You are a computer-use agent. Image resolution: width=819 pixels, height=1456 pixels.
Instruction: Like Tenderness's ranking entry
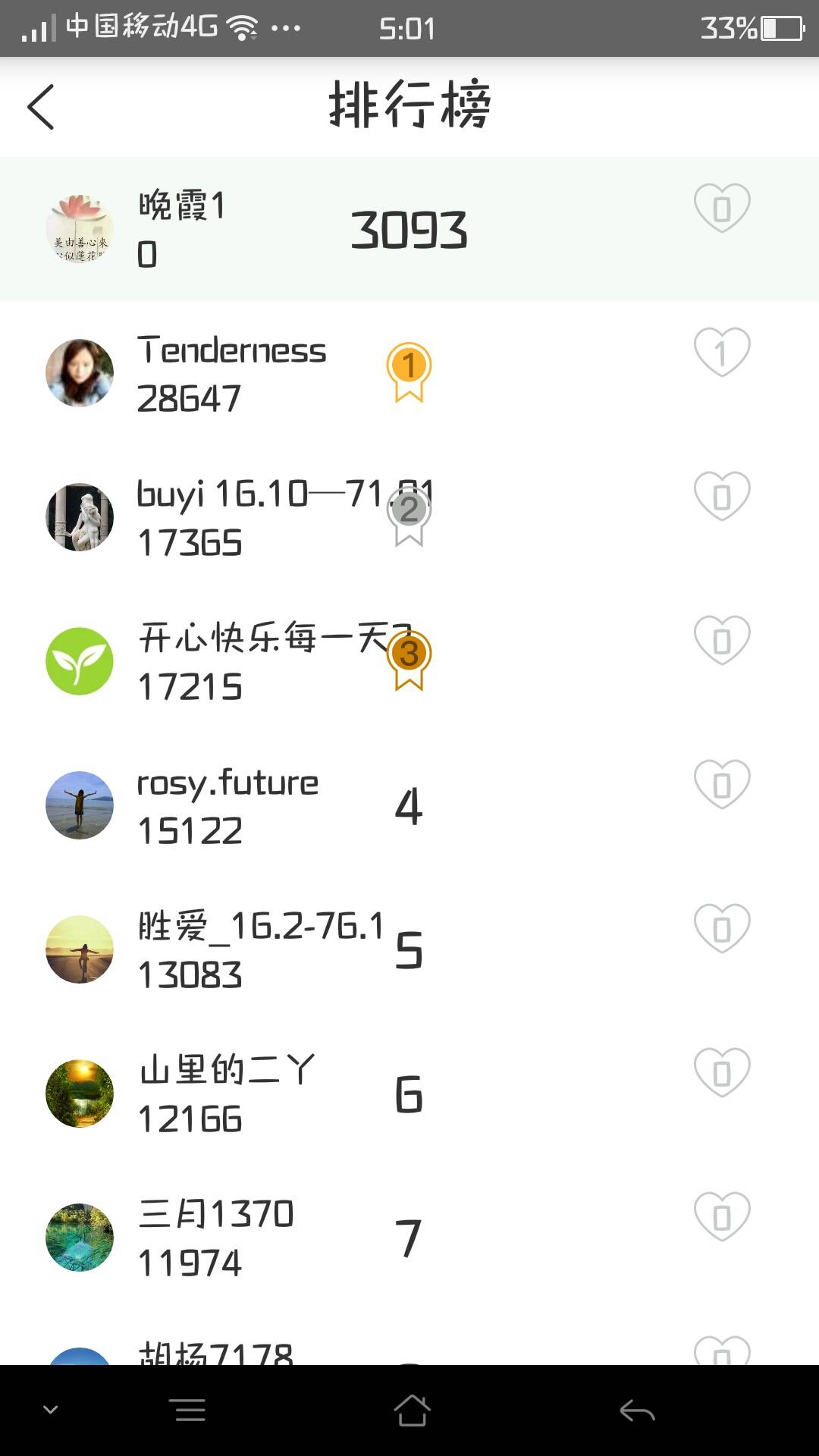(721, 352)
